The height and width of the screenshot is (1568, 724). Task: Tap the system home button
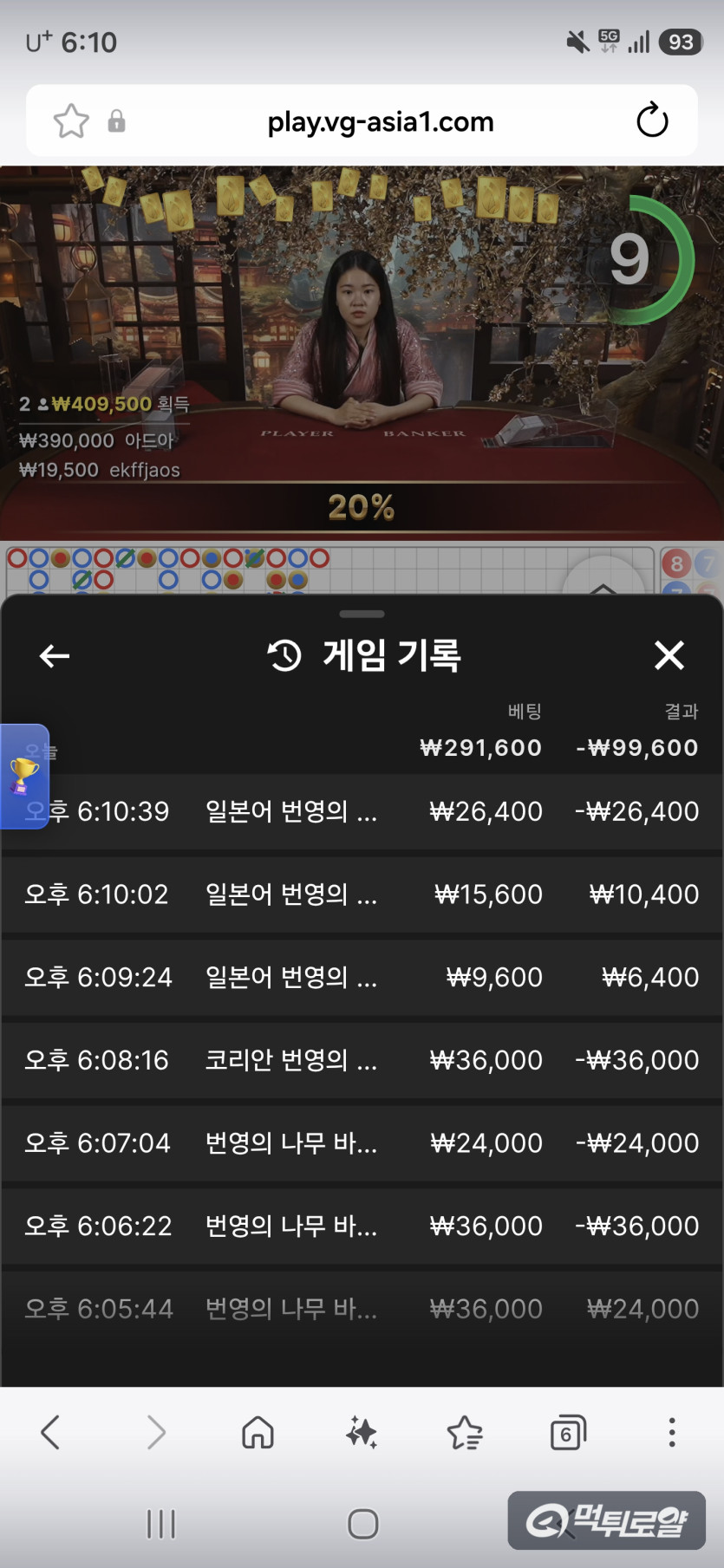click(362, 1523)
